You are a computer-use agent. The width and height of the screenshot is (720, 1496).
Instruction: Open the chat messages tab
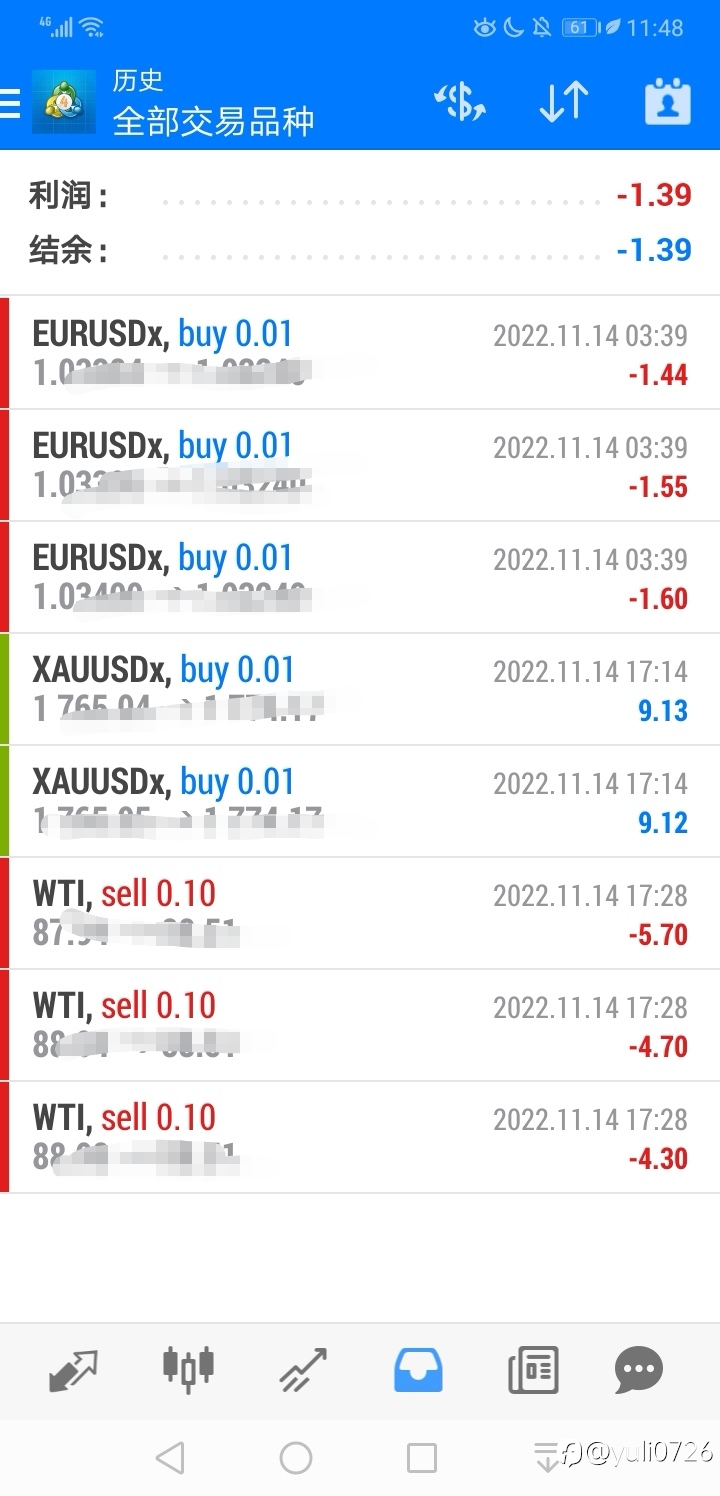[x=639, y=1370]
